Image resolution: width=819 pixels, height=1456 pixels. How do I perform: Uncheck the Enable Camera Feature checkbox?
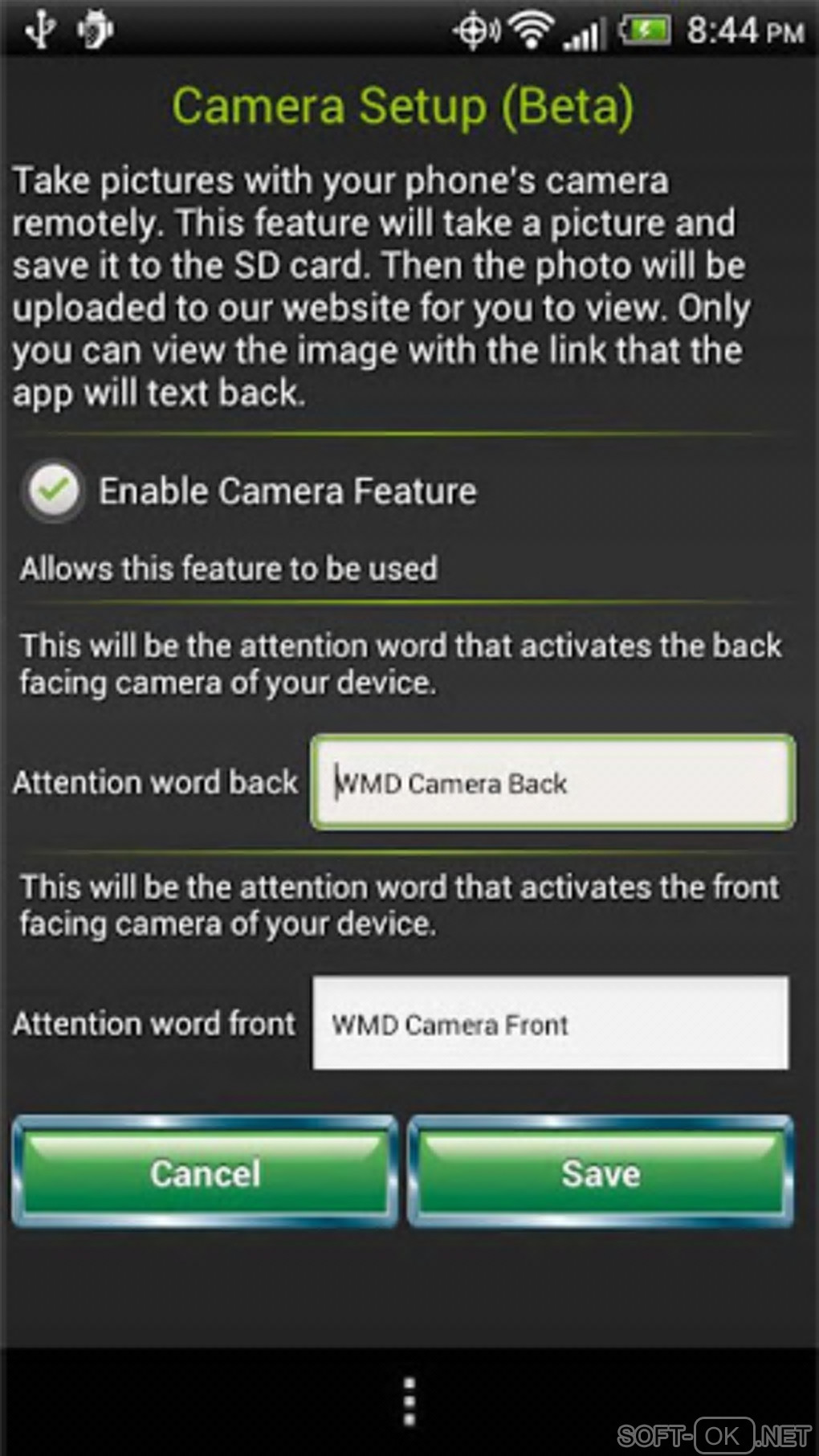(54, 491)
